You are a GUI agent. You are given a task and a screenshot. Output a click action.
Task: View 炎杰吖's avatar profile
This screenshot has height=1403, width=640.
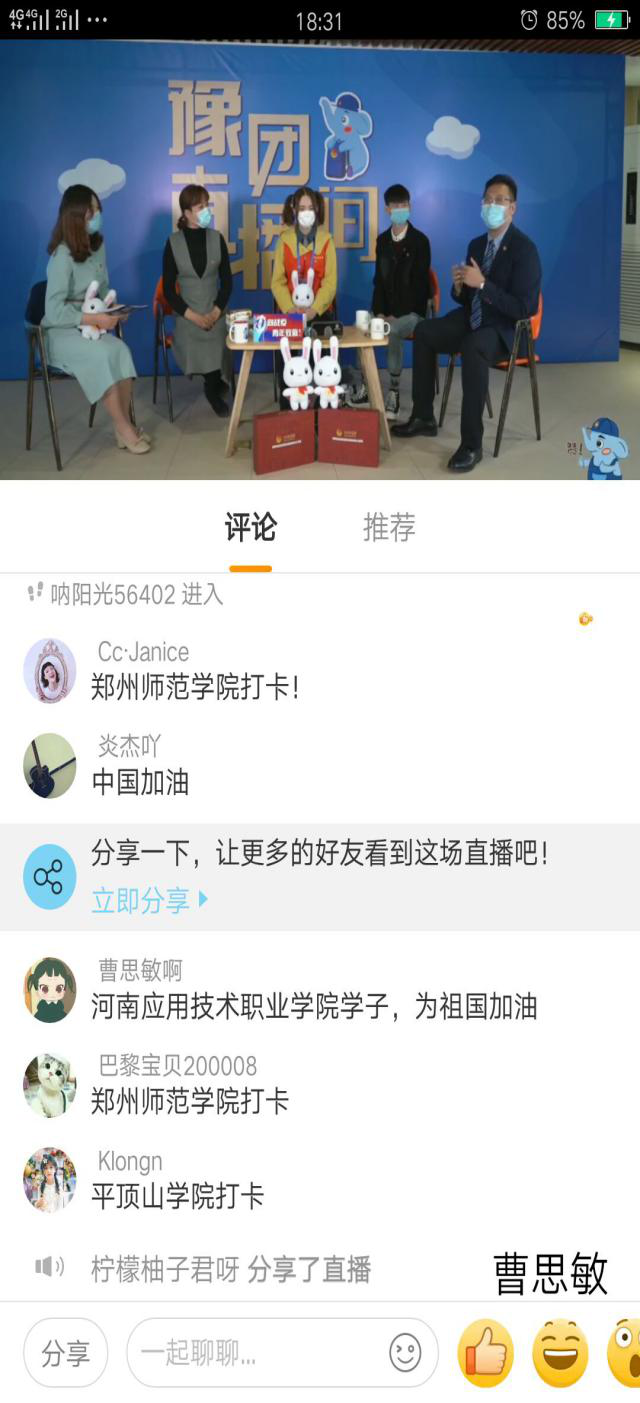pos(50,766)
